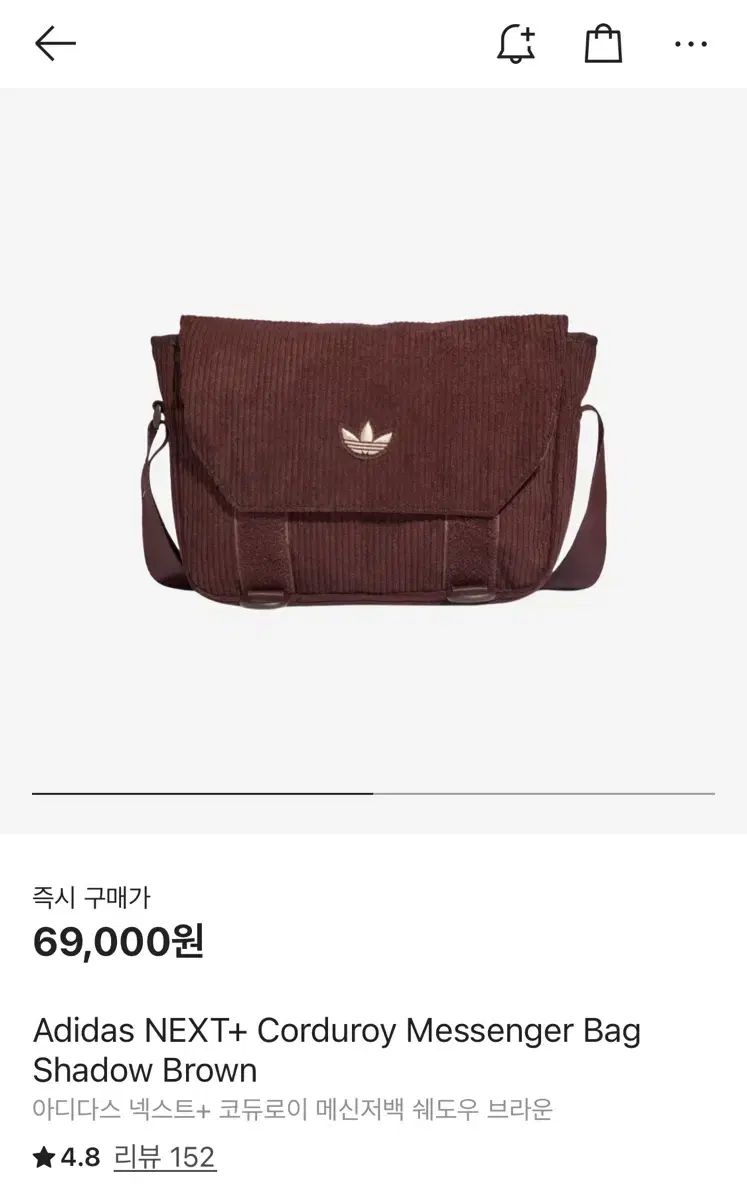Open the 리뷰 152 reviews link
This screenshot has height=1200, width=747.
coord(164,1157)
